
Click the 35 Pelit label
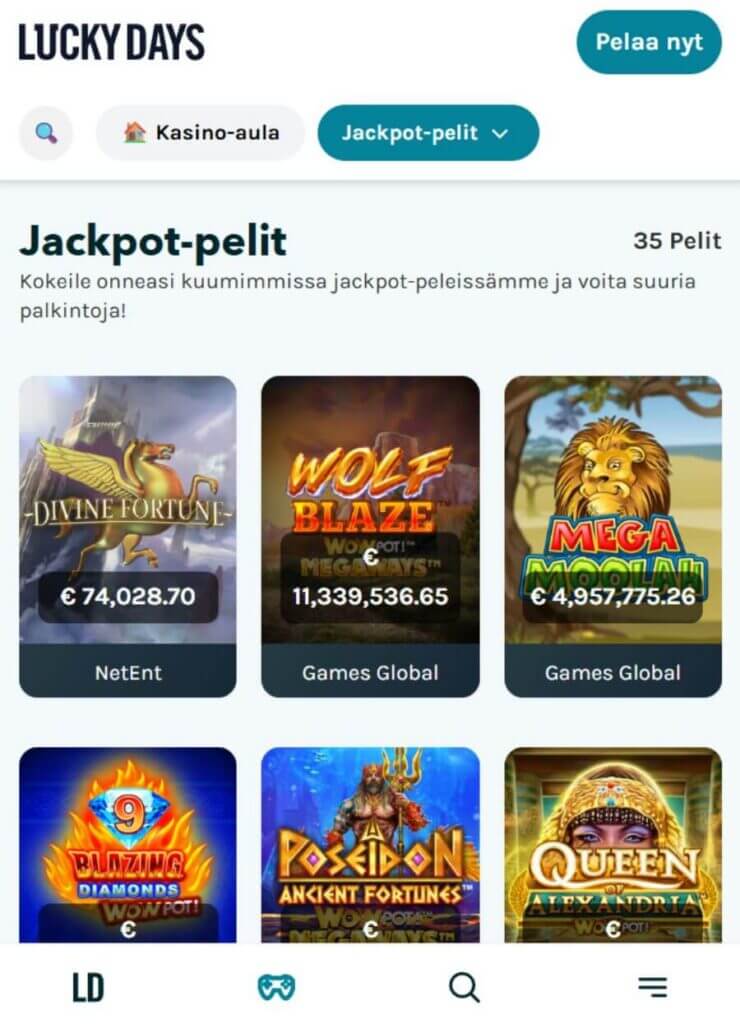click(x=677, y=240)
